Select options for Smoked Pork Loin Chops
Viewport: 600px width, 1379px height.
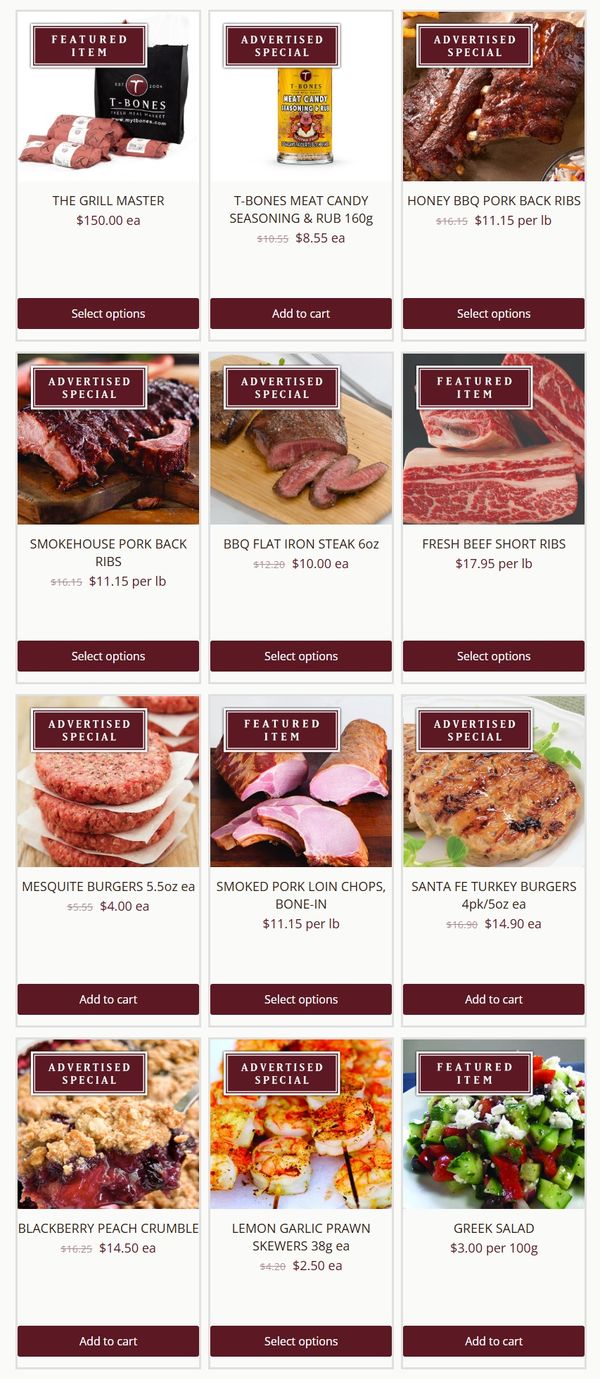click(301, 999)
